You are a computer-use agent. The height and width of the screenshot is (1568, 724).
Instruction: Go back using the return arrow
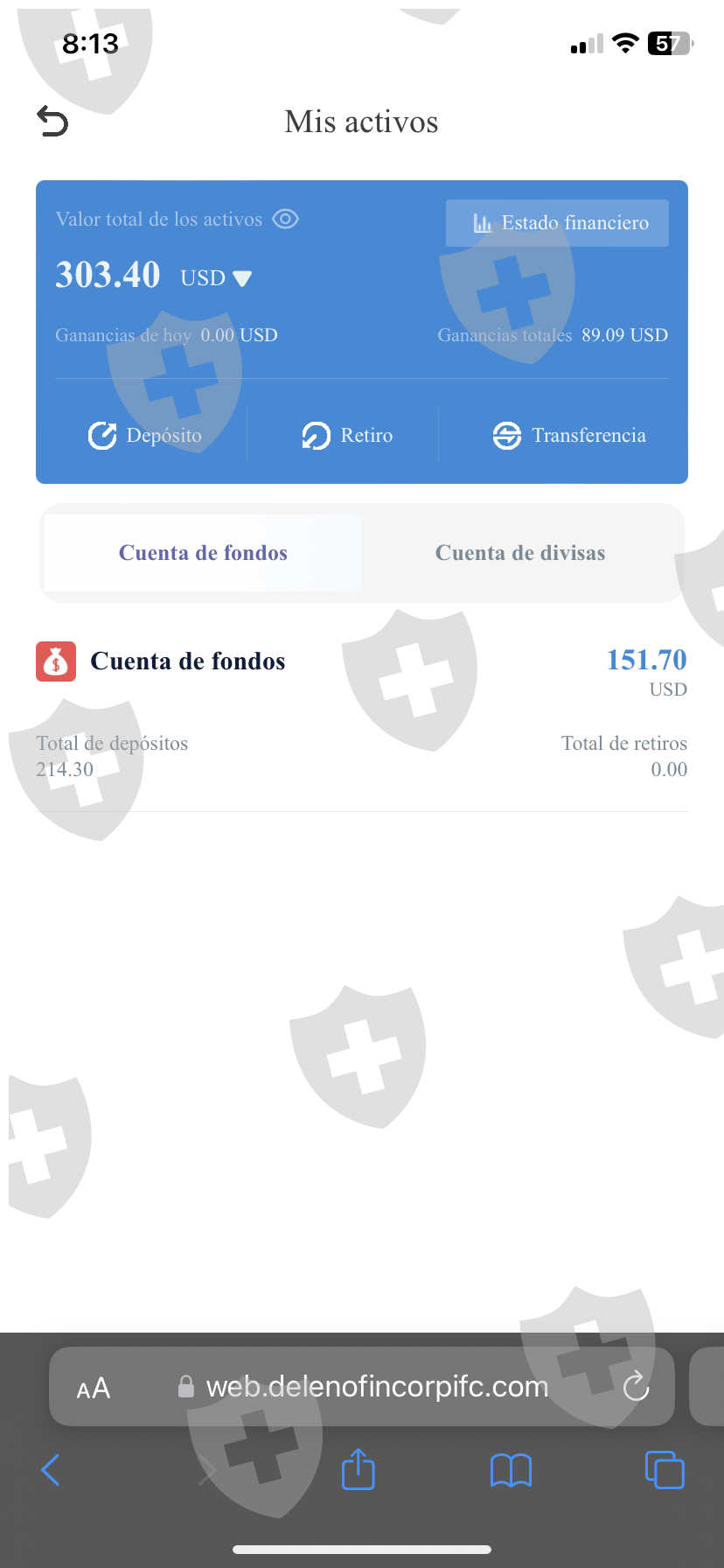coord(52,122)
